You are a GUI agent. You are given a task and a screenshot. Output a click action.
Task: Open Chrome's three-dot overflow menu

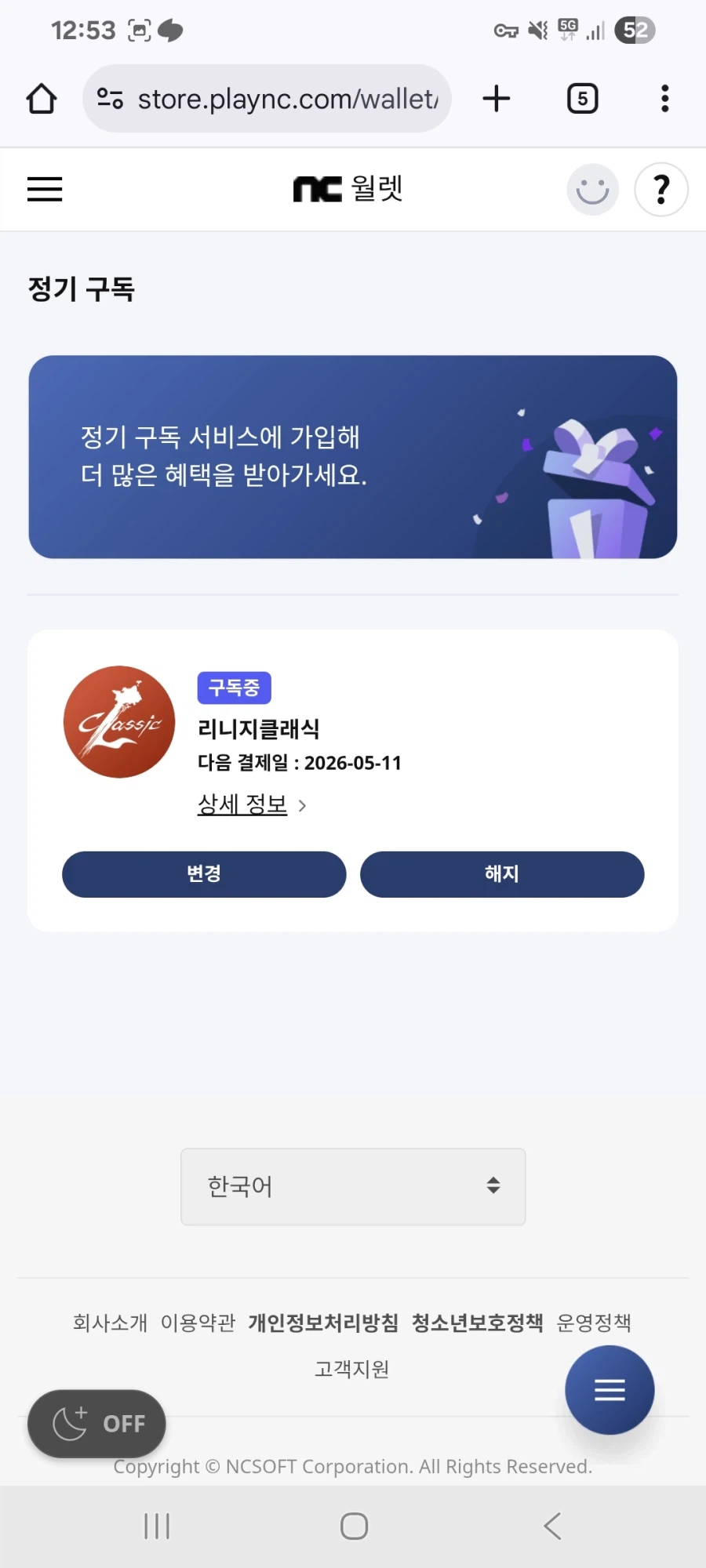(x=664, y=98)
